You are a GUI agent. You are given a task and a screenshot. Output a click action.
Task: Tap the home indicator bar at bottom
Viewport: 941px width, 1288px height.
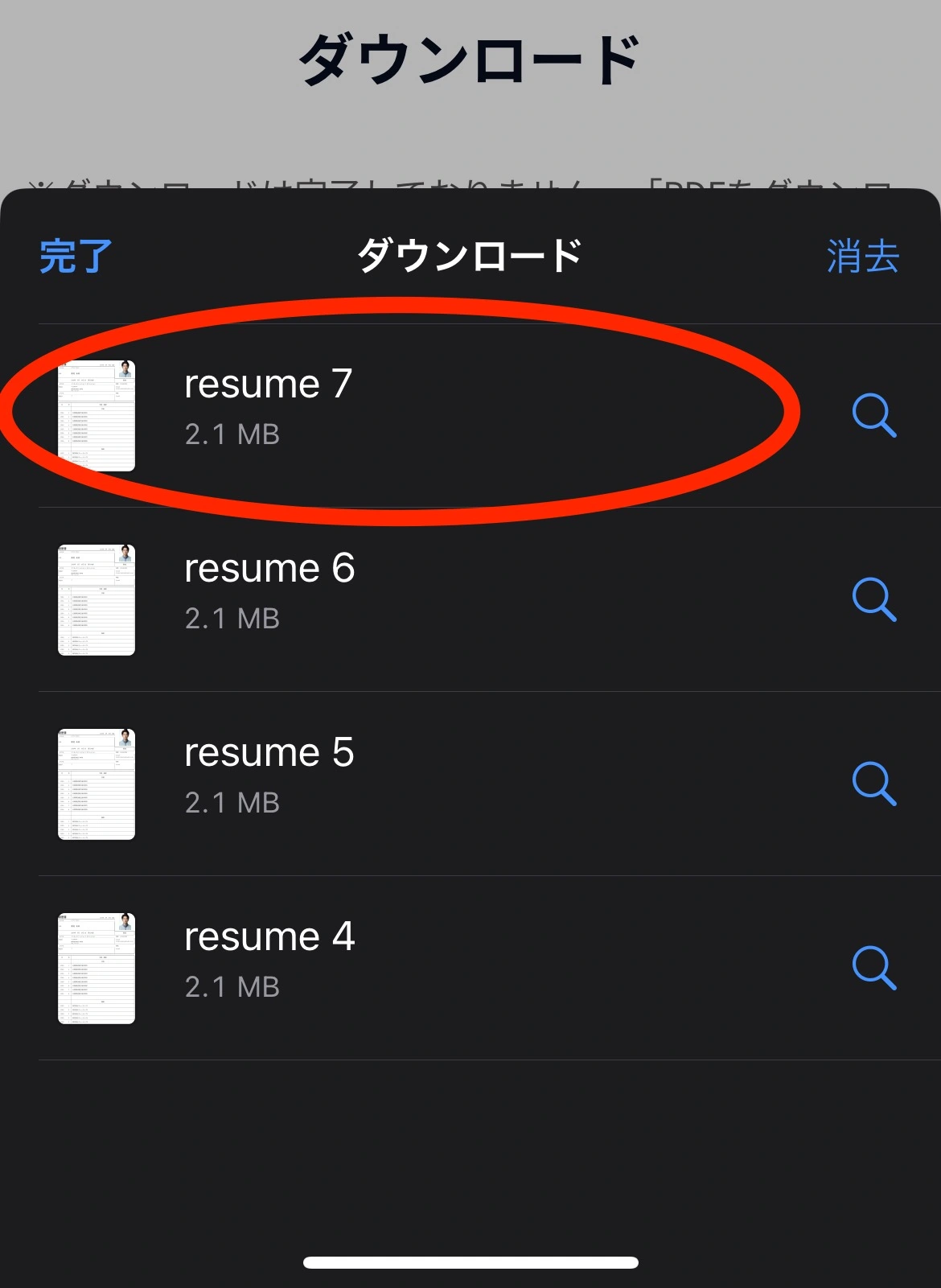click(x=470, y=1260)
